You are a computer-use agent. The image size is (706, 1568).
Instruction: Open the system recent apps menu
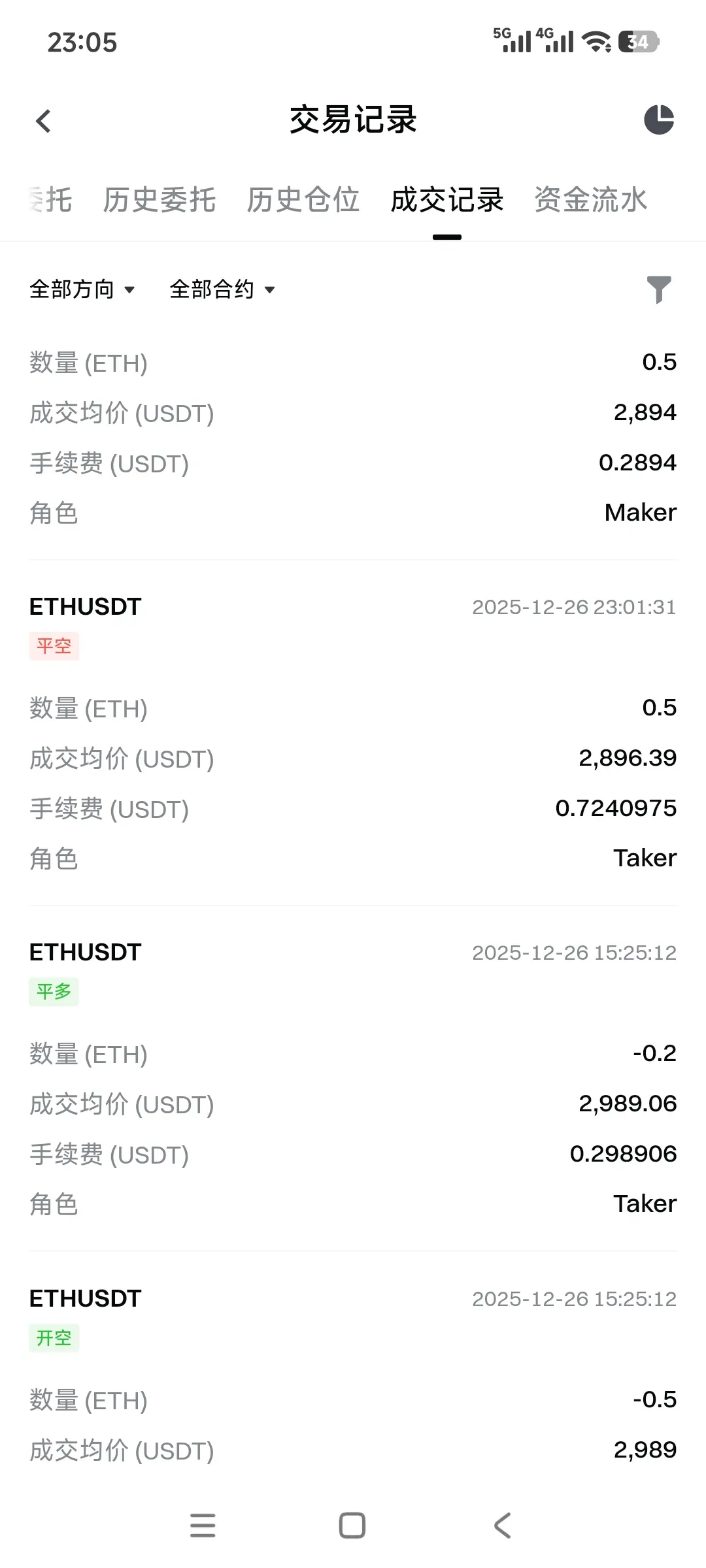pos(203,1526)
